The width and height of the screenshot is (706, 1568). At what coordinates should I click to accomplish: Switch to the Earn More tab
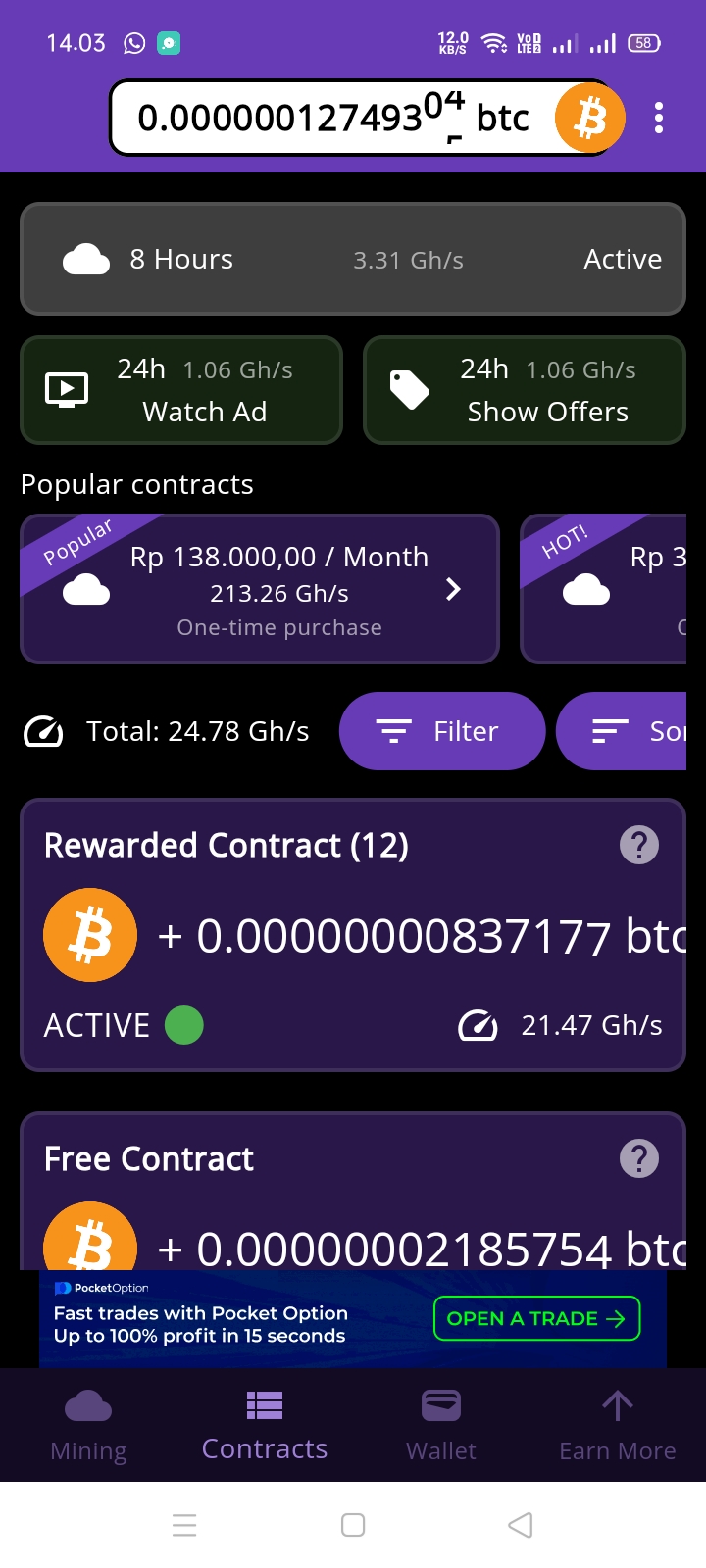618,1426
